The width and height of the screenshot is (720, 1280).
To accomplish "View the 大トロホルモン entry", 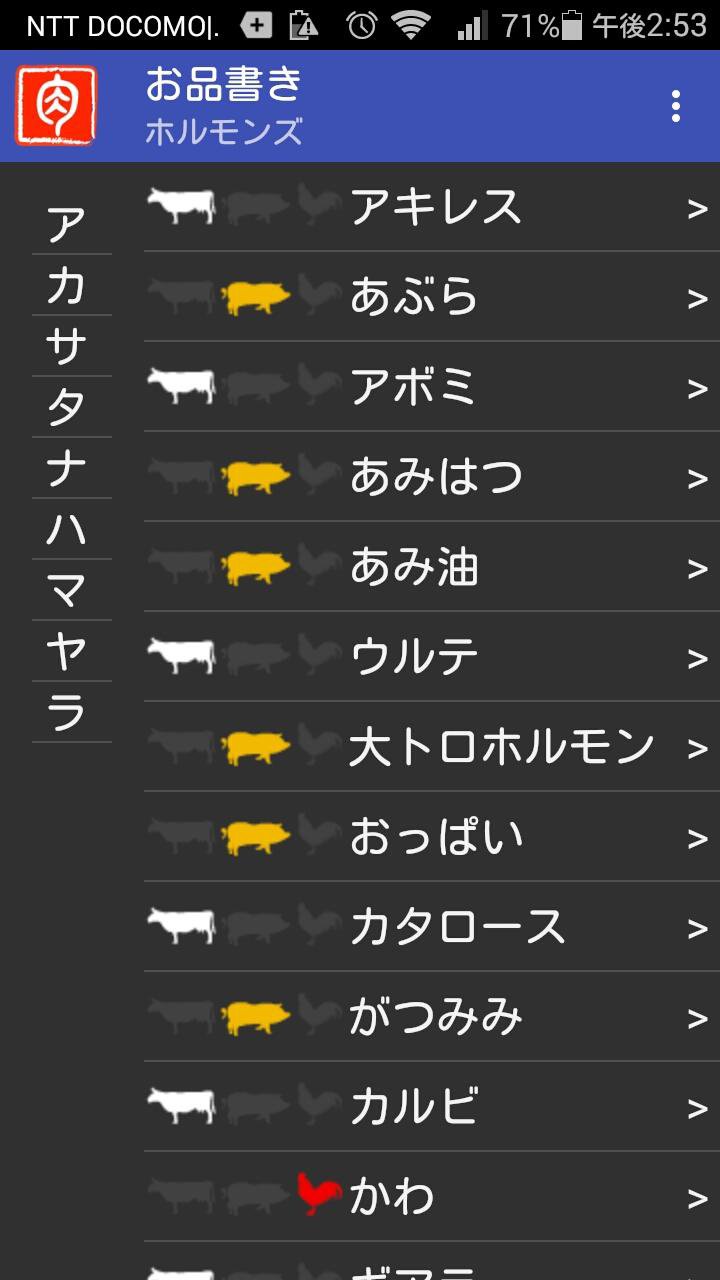I will click(432, 747).
